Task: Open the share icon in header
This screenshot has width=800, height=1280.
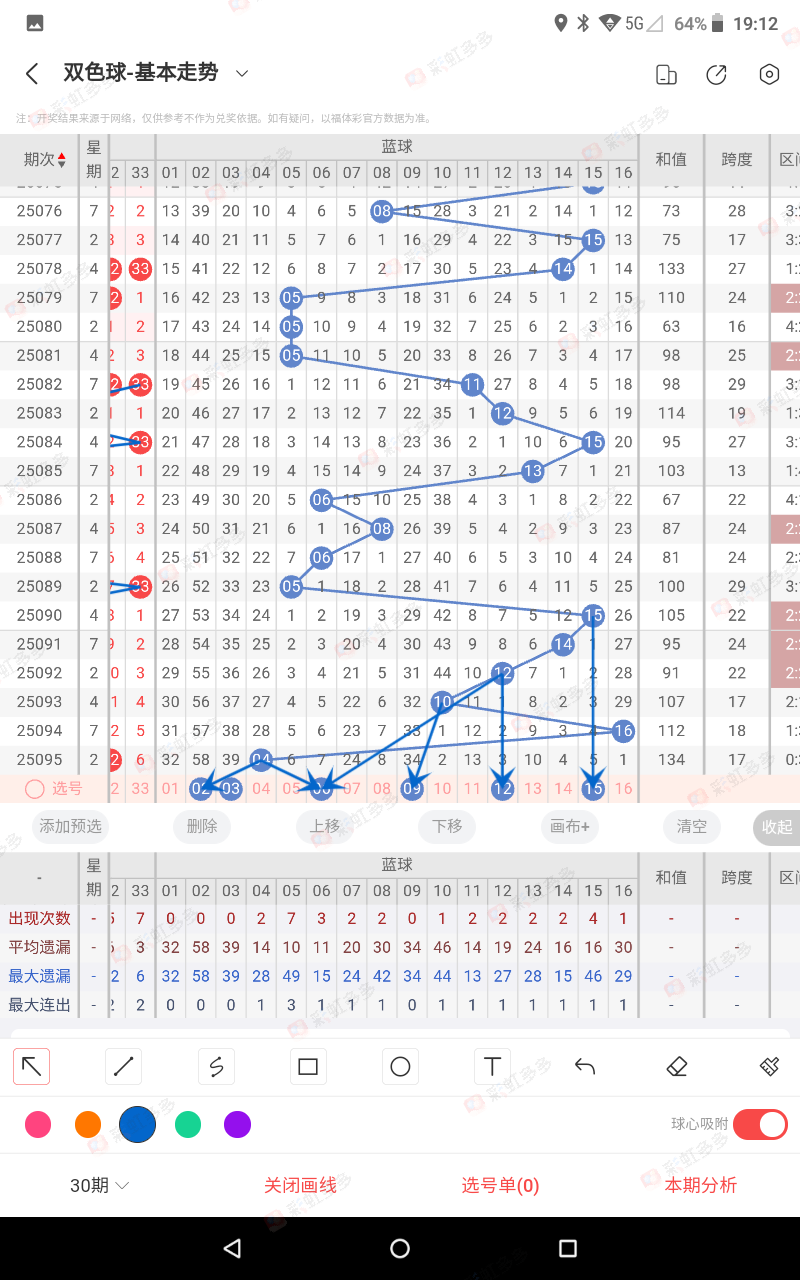Action: click(716, 74)
